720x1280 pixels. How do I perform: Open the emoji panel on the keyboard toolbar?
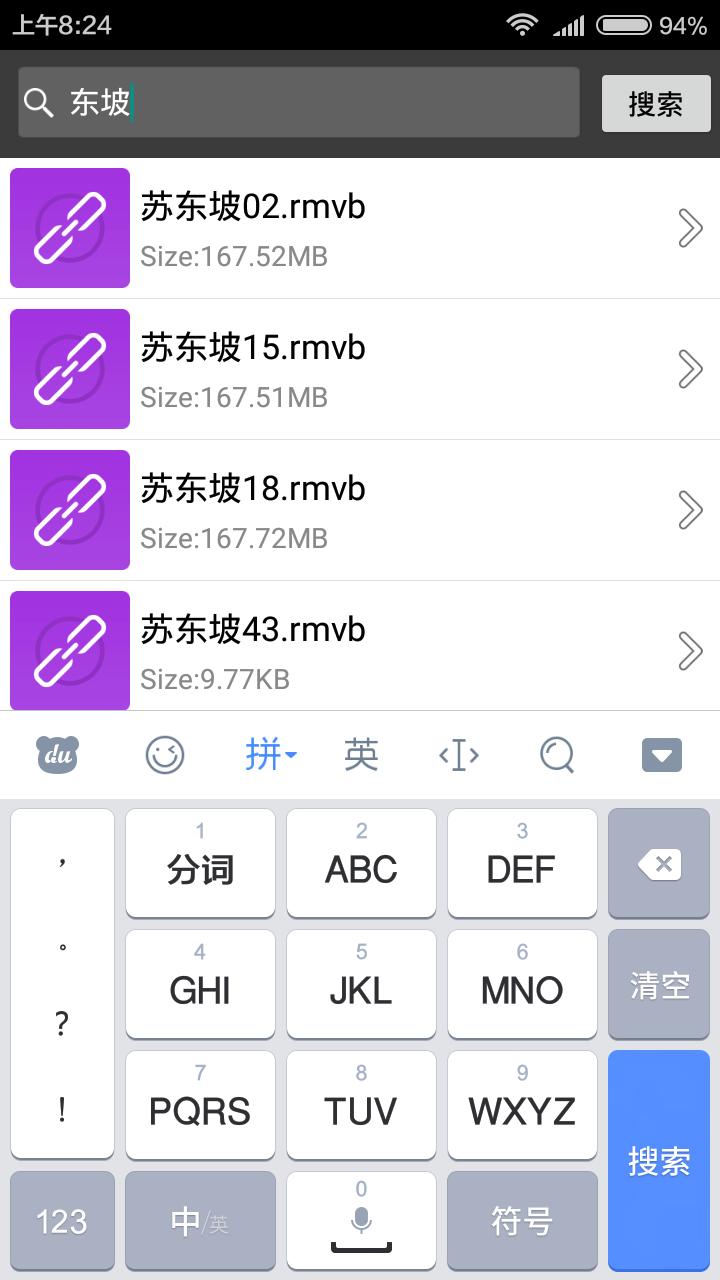coord(165,755)
